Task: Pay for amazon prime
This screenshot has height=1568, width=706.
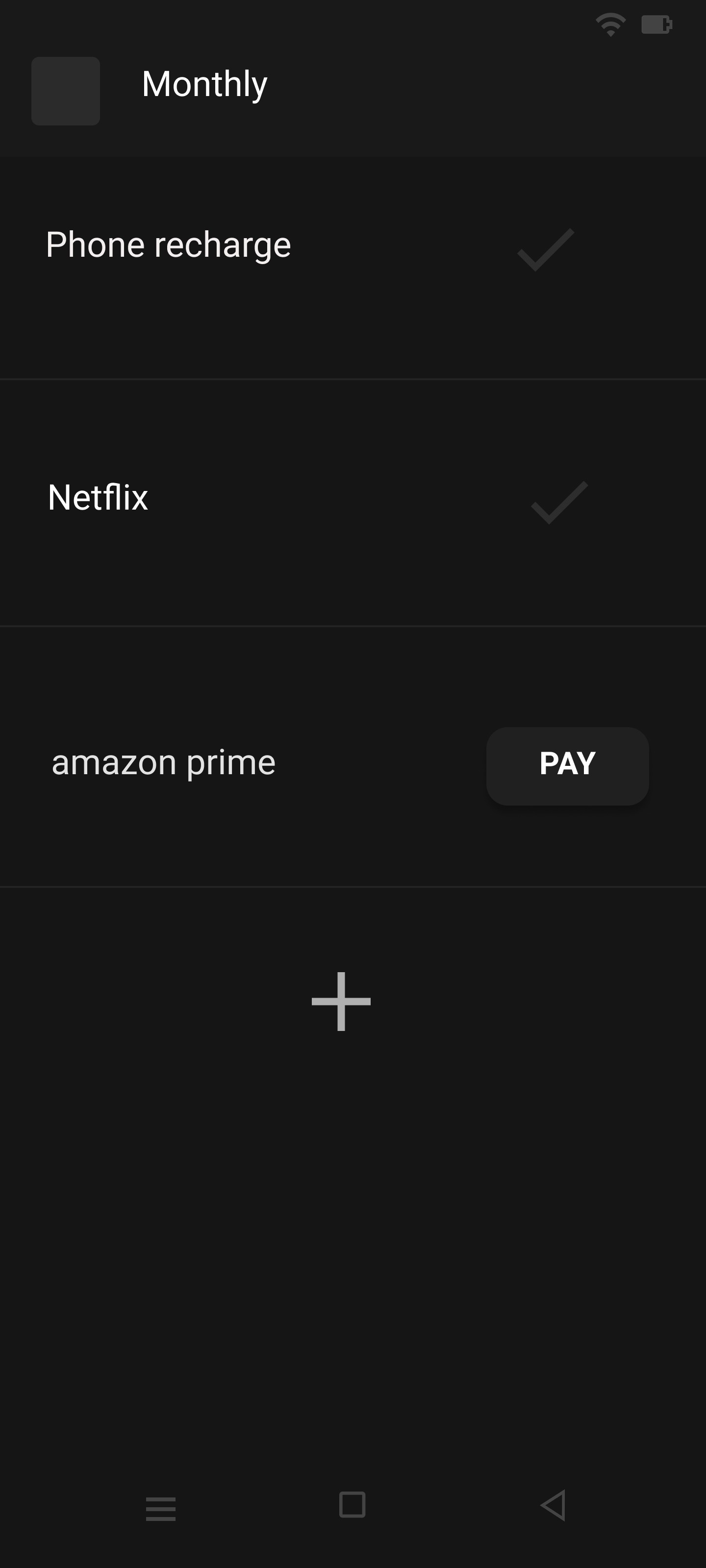Action: click(567, 766)
